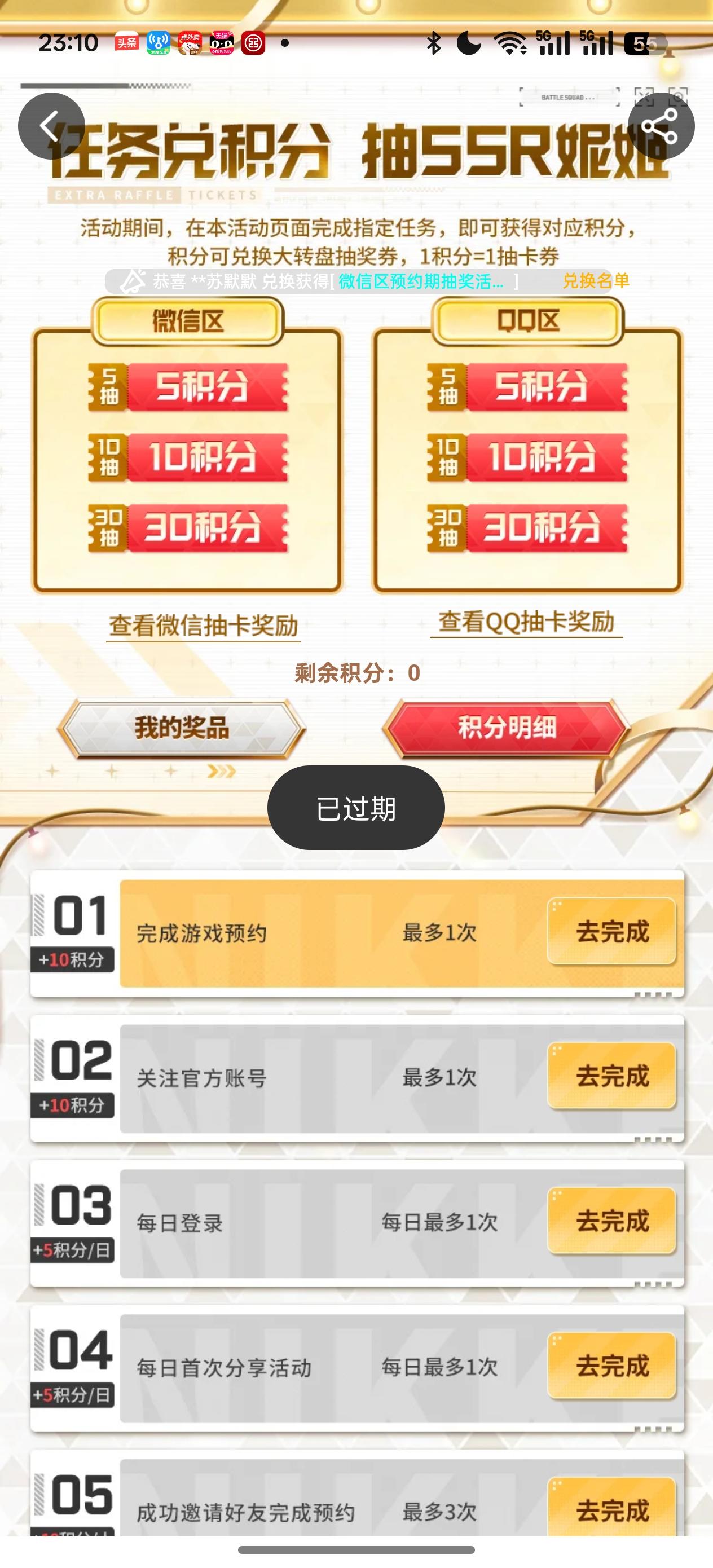Image resolution: width=713 pixels, height=1568 pixels.
Task: Redeem the 30积分 ticket in 微信区
Action: point(189,530)
